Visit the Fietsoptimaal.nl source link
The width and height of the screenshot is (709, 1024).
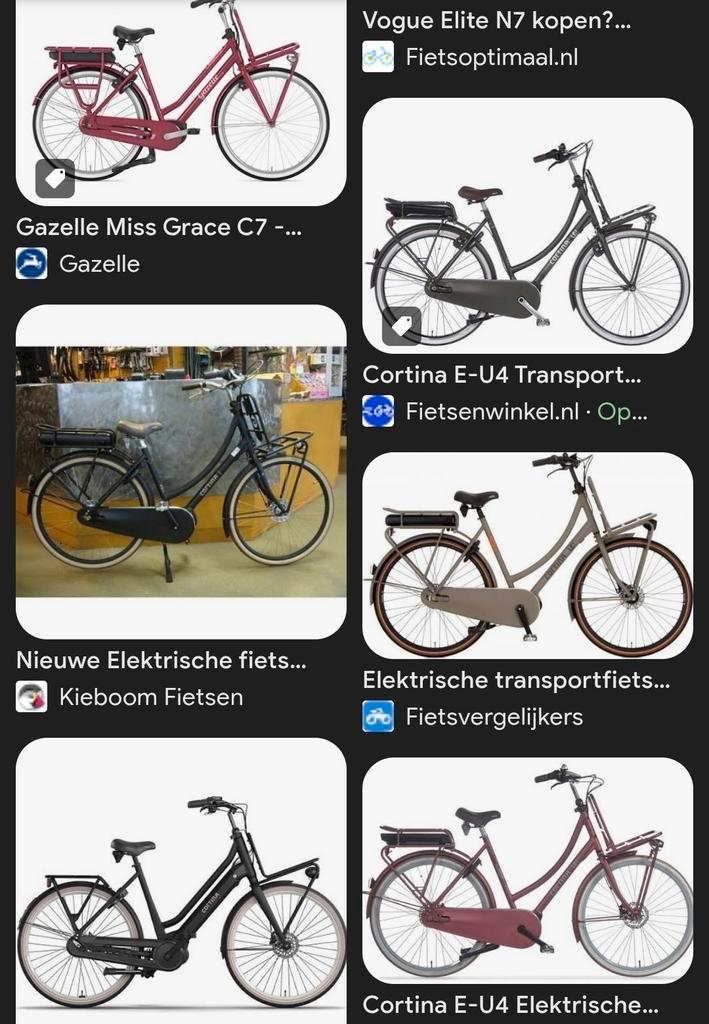pos(491,57)
